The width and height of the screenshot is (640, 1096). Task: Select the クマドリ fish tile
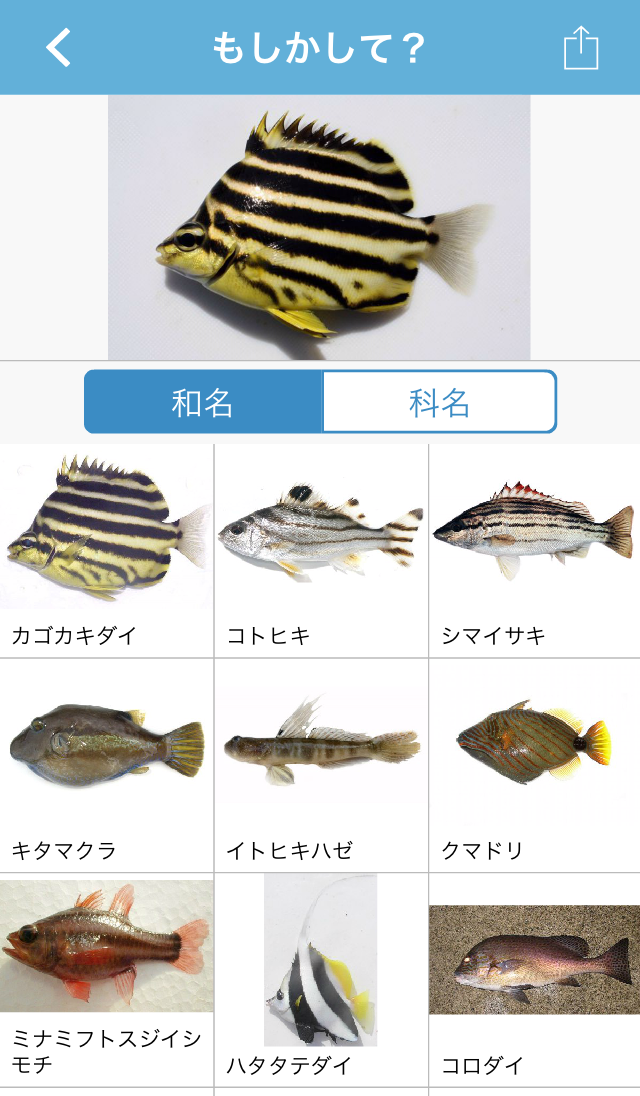pyautogui.click(x=535, y=765)
